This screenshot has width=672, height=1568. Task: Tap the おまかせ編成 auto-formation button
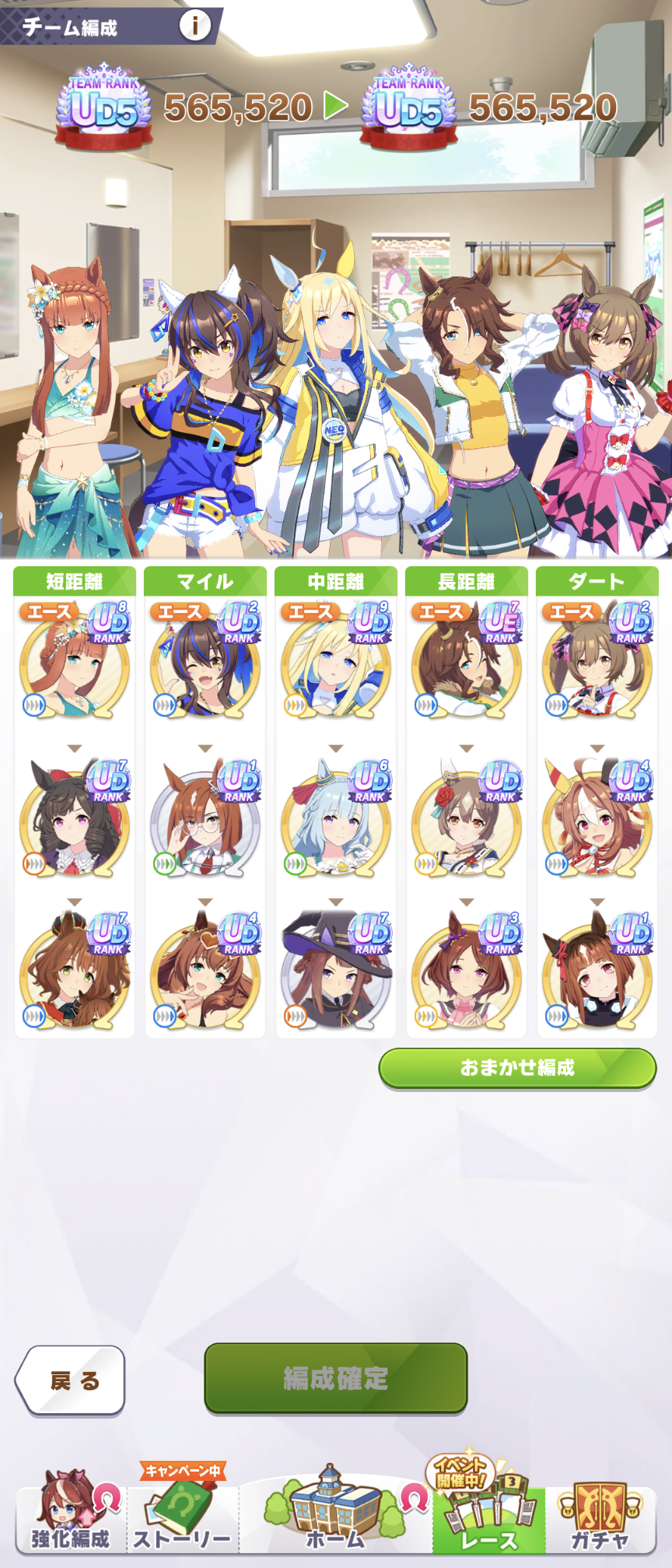[517, 1068]
